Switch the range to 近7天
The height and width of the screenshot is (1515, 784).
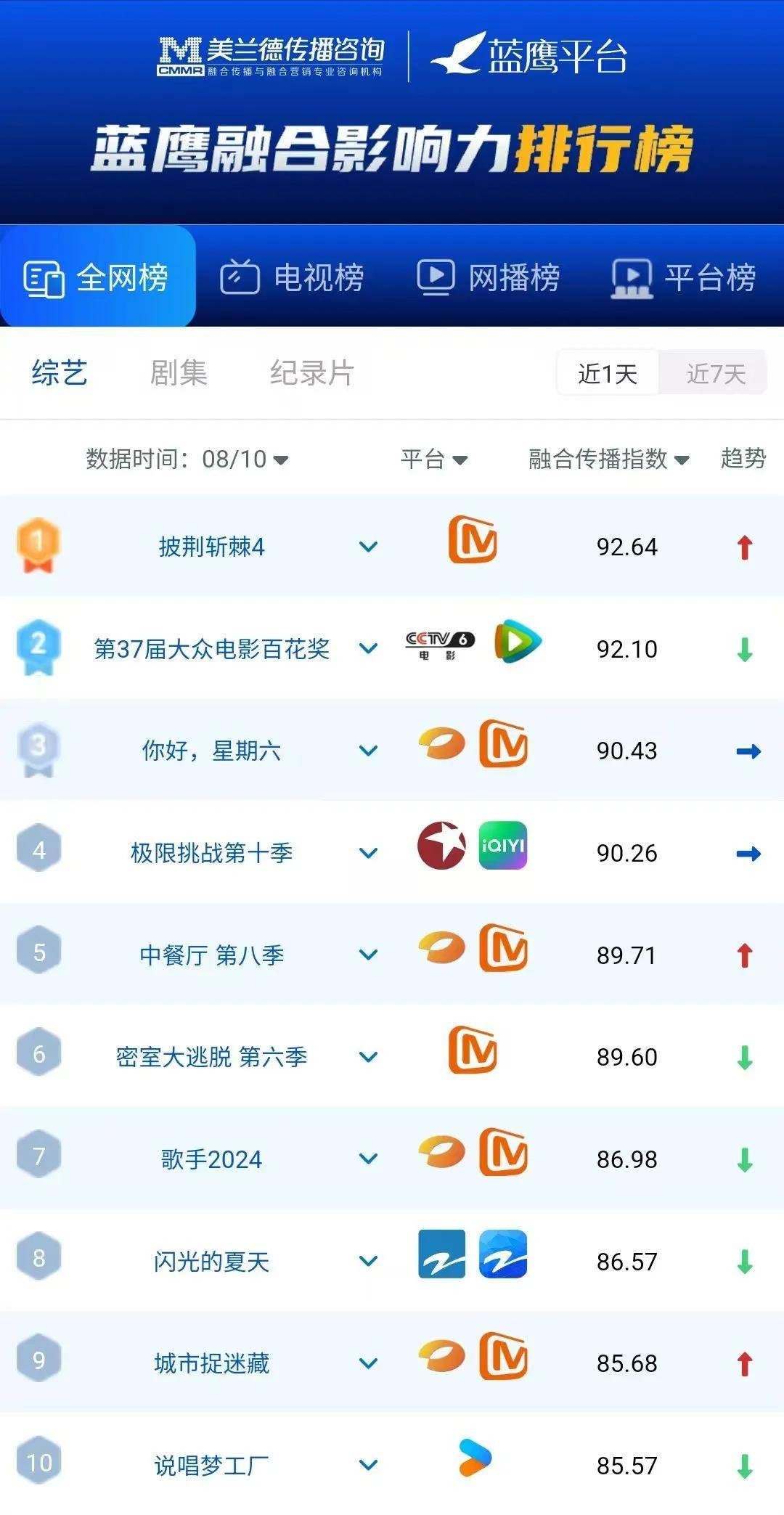tap(715, 374)
